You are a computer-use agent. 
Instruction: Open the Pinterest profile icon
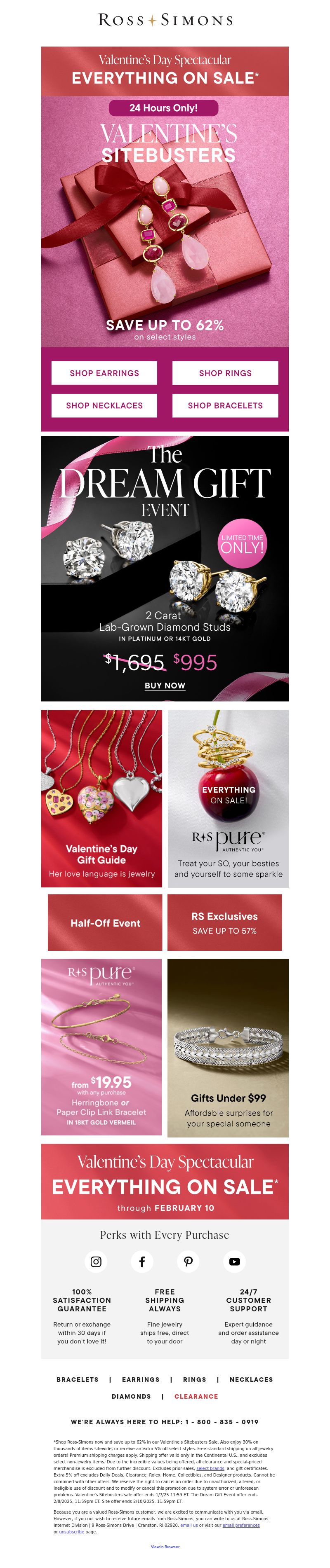(x=188, y=1261)
